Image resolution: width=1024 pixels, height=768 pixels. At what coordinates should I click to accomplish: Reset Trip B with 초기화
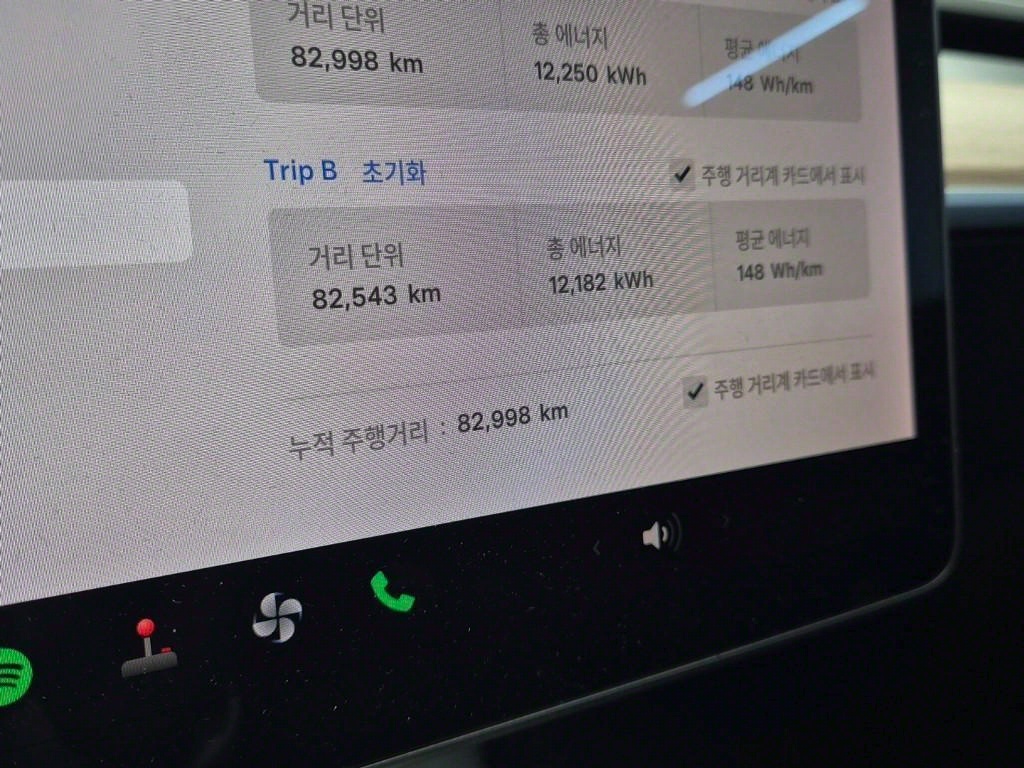tap(393, 172)
